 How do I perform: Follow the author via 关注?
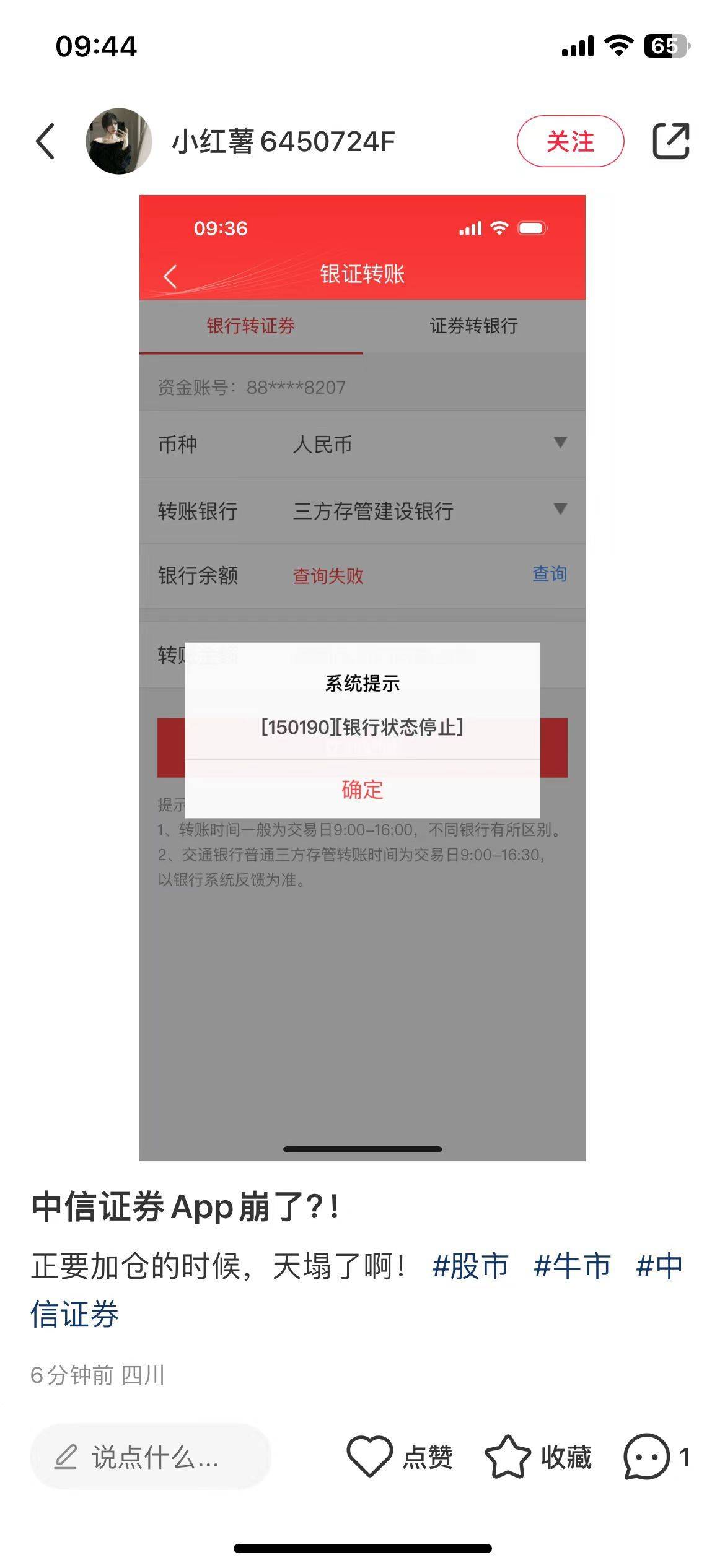tap(569, 141)
